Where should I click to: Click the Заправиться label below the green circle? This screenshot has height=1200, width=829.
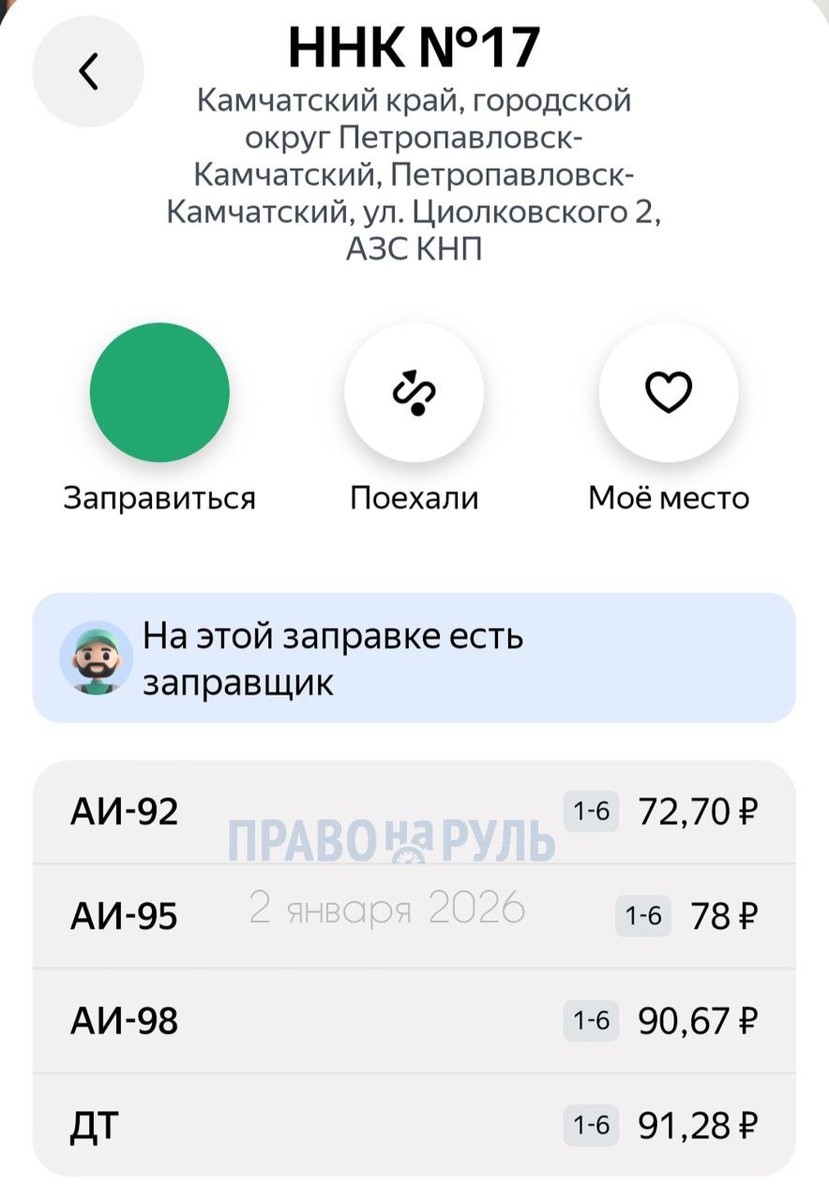point(160,495)
